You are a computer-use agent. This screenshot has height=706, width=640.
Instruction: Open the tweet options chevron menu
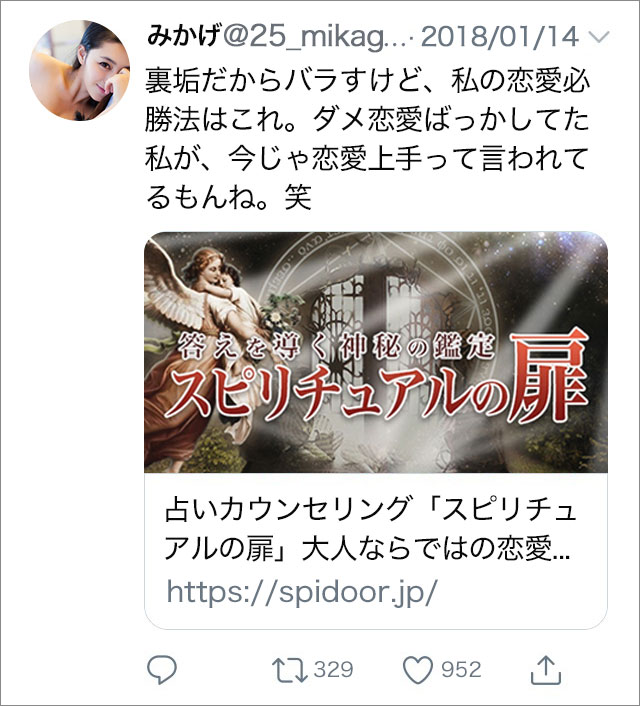coord(600,38)
